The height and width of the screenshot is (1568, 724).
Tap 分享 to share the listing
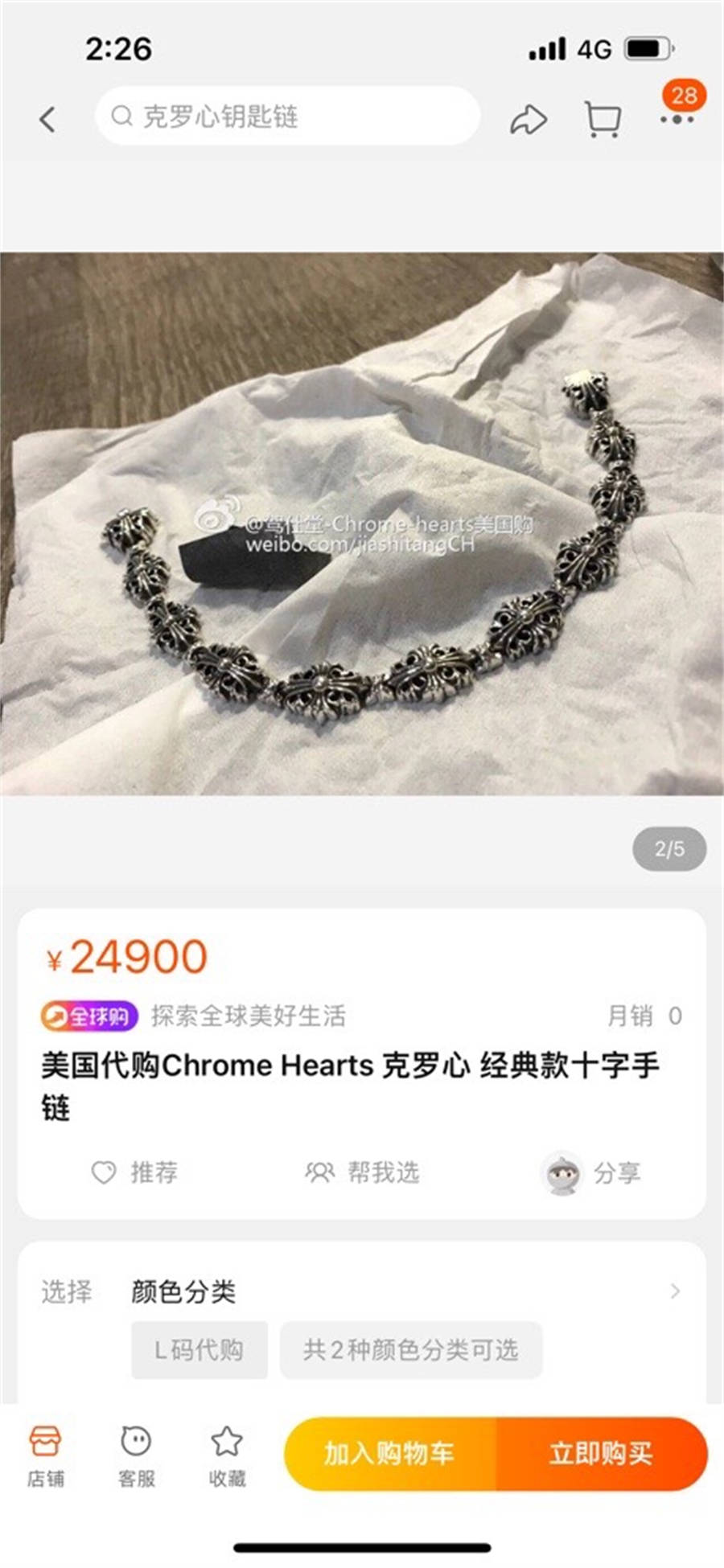click(592, 1173)
